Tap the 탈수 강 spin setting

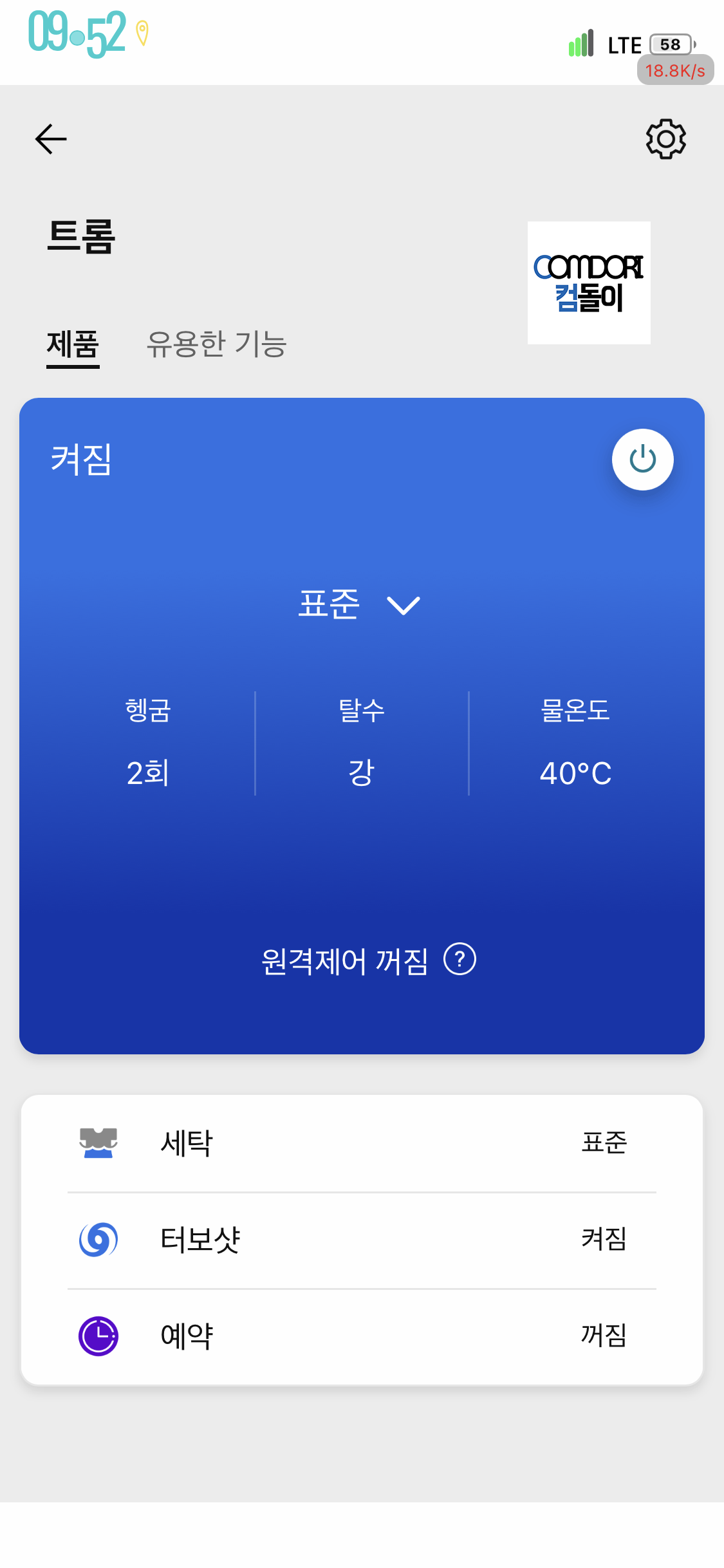click(x=362, y=743)
